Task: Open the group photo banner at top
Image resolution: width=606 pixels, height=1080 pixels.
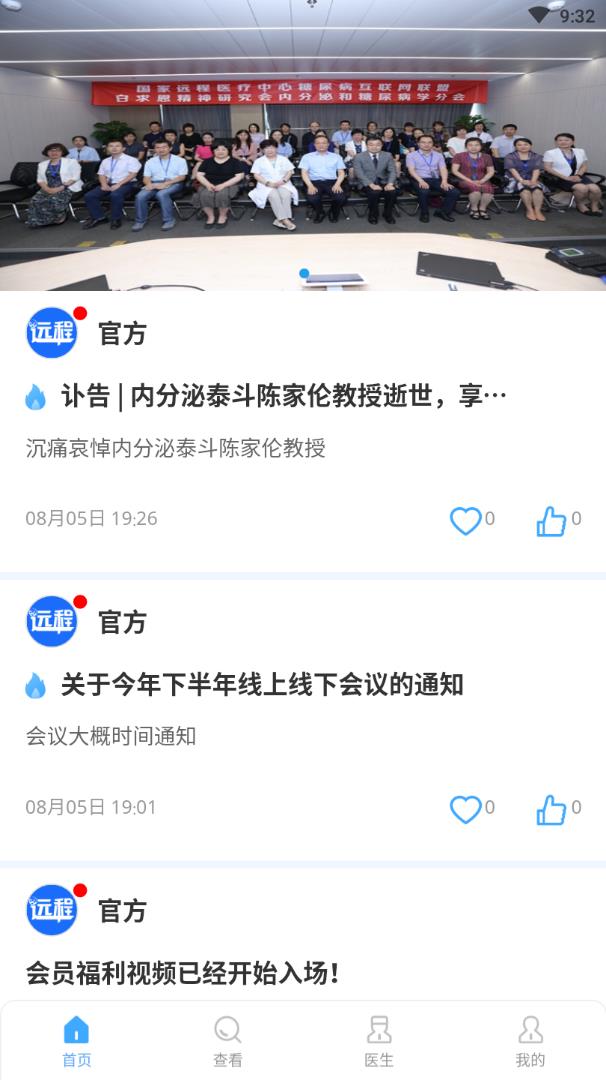Action: 303,145
